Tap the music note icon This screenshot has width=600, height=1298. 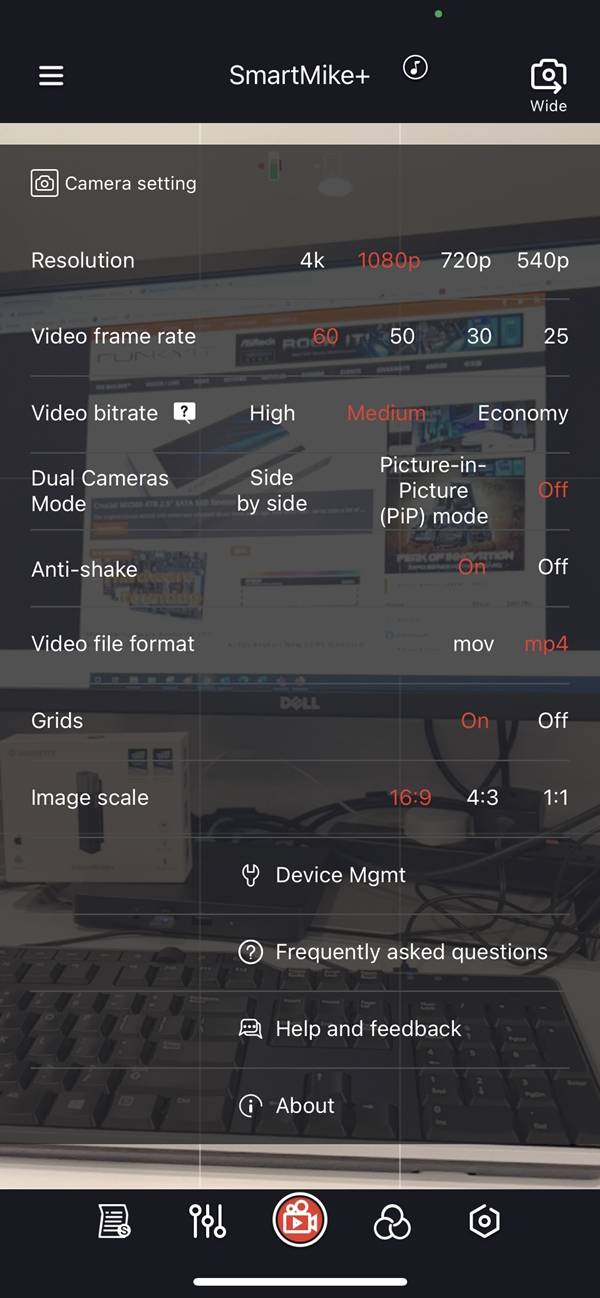(x=415, y=68)
